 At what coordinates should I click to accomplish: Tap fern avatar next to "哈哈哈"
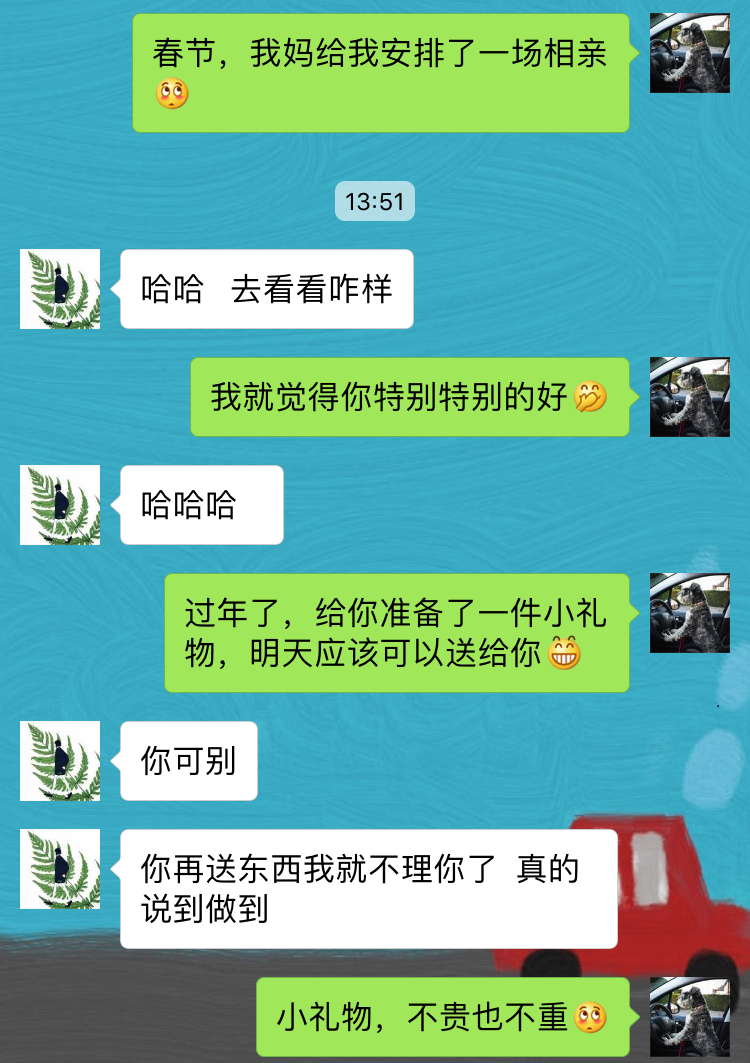[60, 505]
